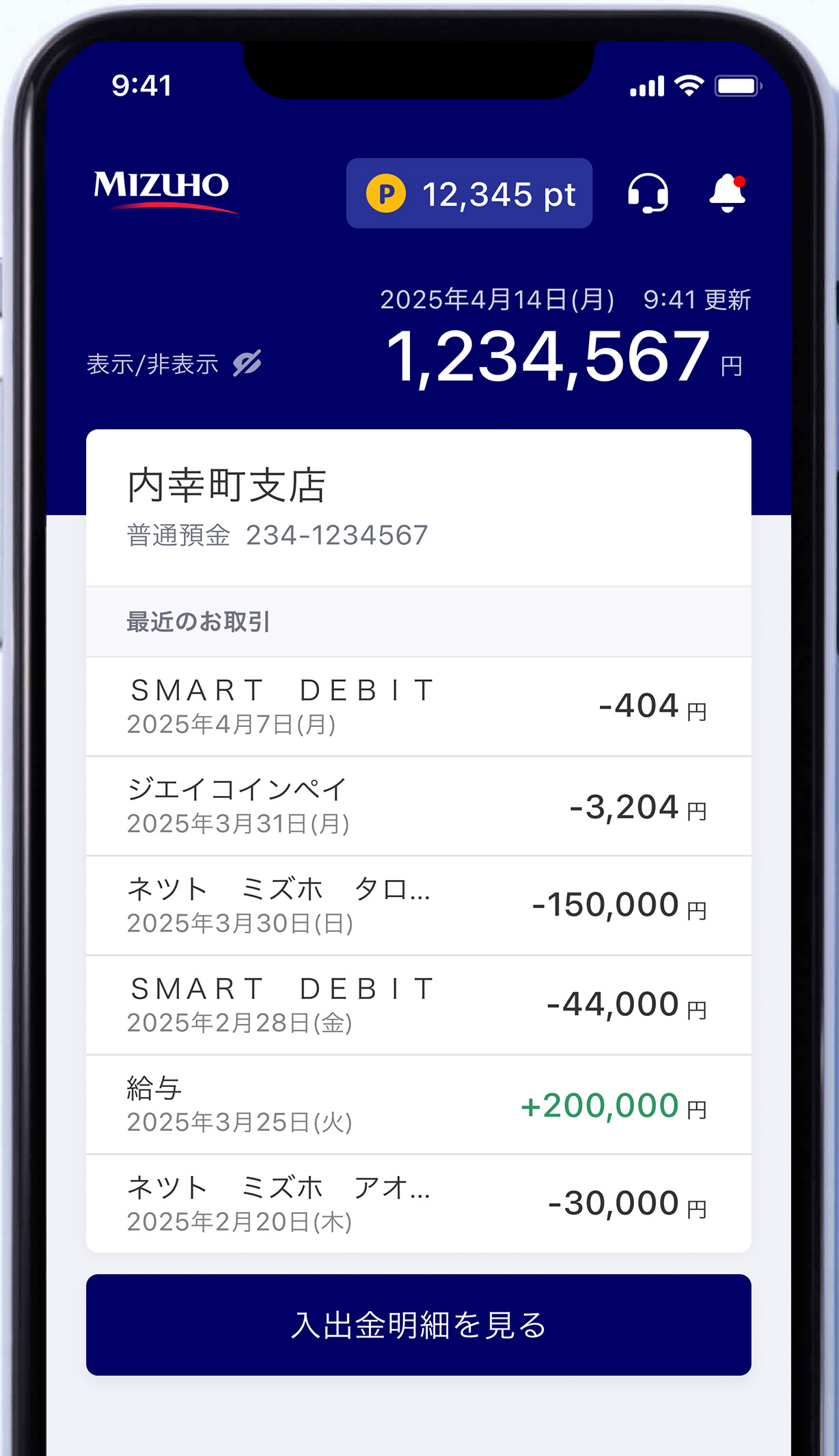
Task: Contact support via the headset icon
Action: tap(648, 193)
